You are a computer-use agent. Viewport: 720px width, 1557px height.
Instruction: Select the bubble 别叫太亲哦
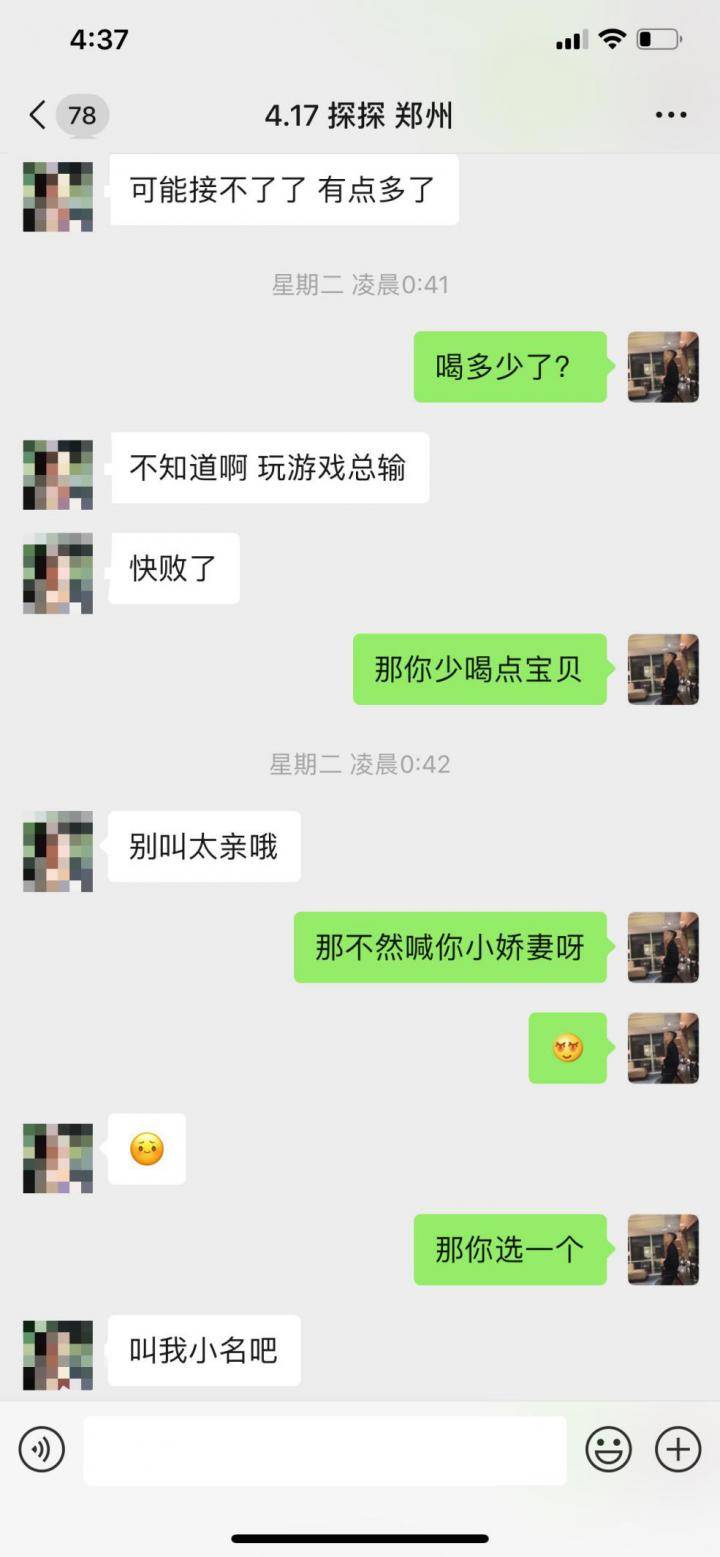point(203,847)
